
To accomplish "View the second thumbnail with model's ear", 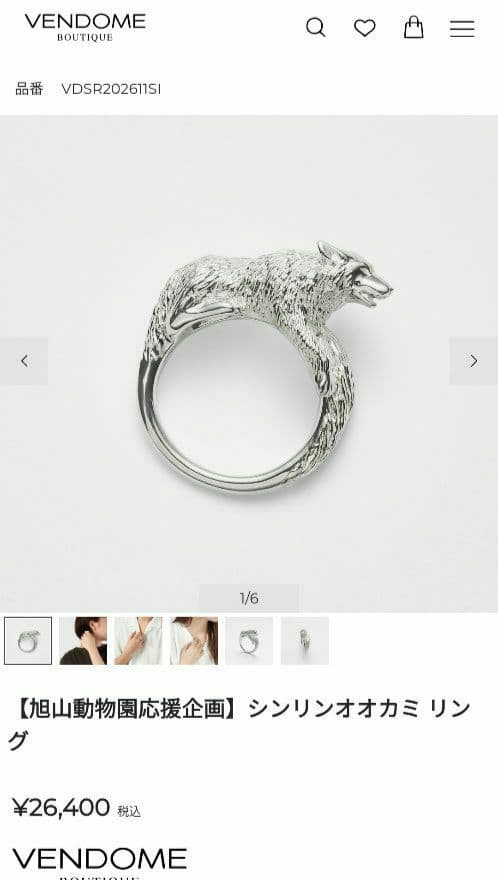I will (83, 641).
